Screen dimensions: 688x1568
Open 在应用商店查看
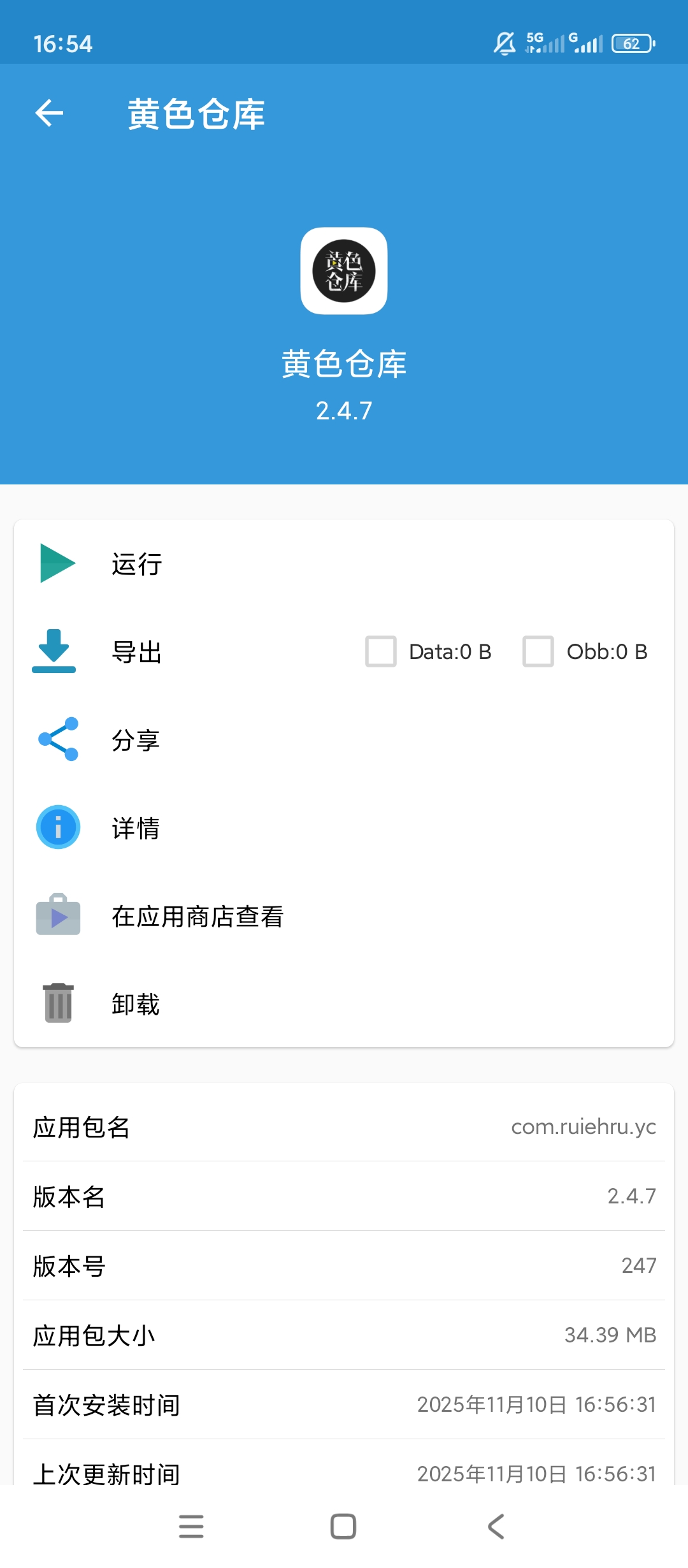pyautogui.click(x=197, y=916)
